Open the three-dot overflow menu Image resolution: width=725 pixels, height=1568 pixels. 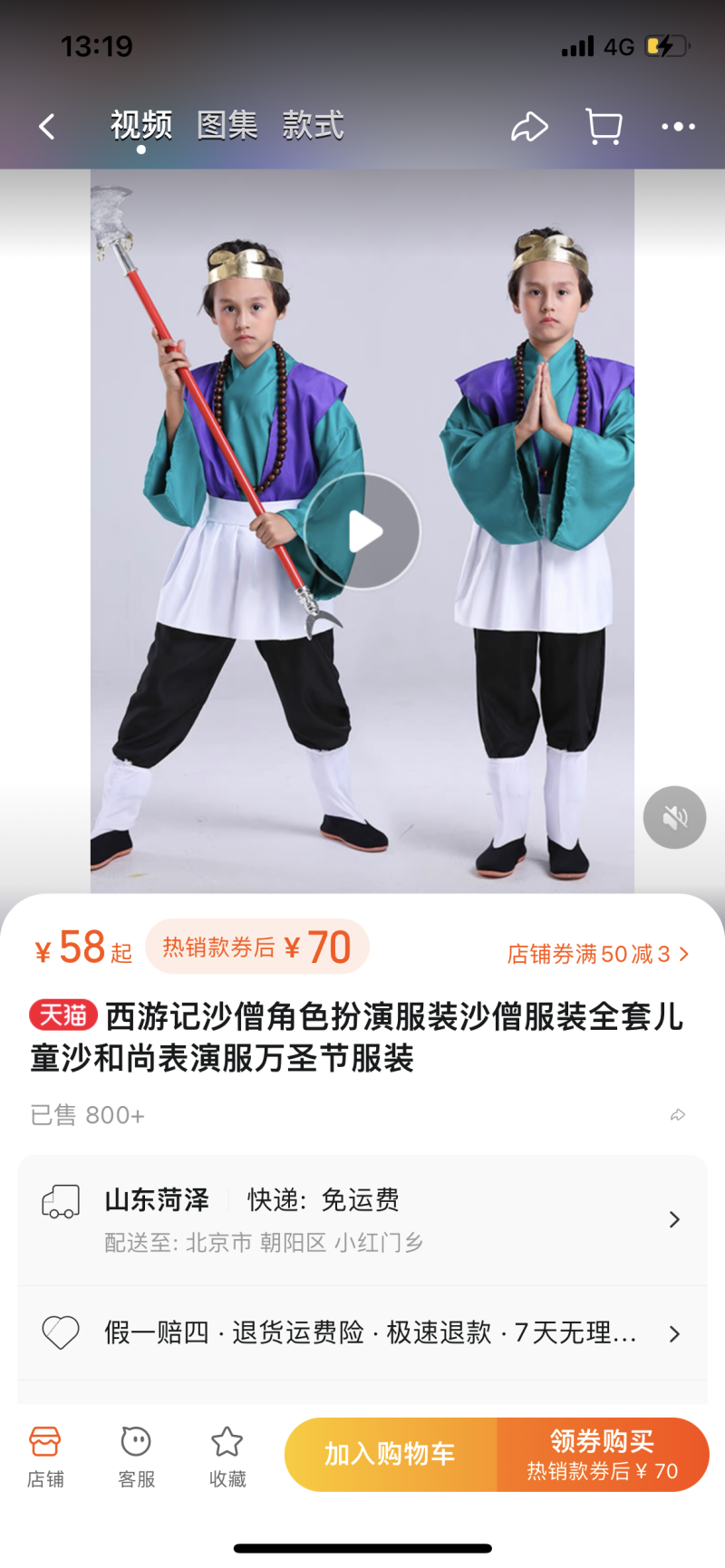tap(678, 127)
